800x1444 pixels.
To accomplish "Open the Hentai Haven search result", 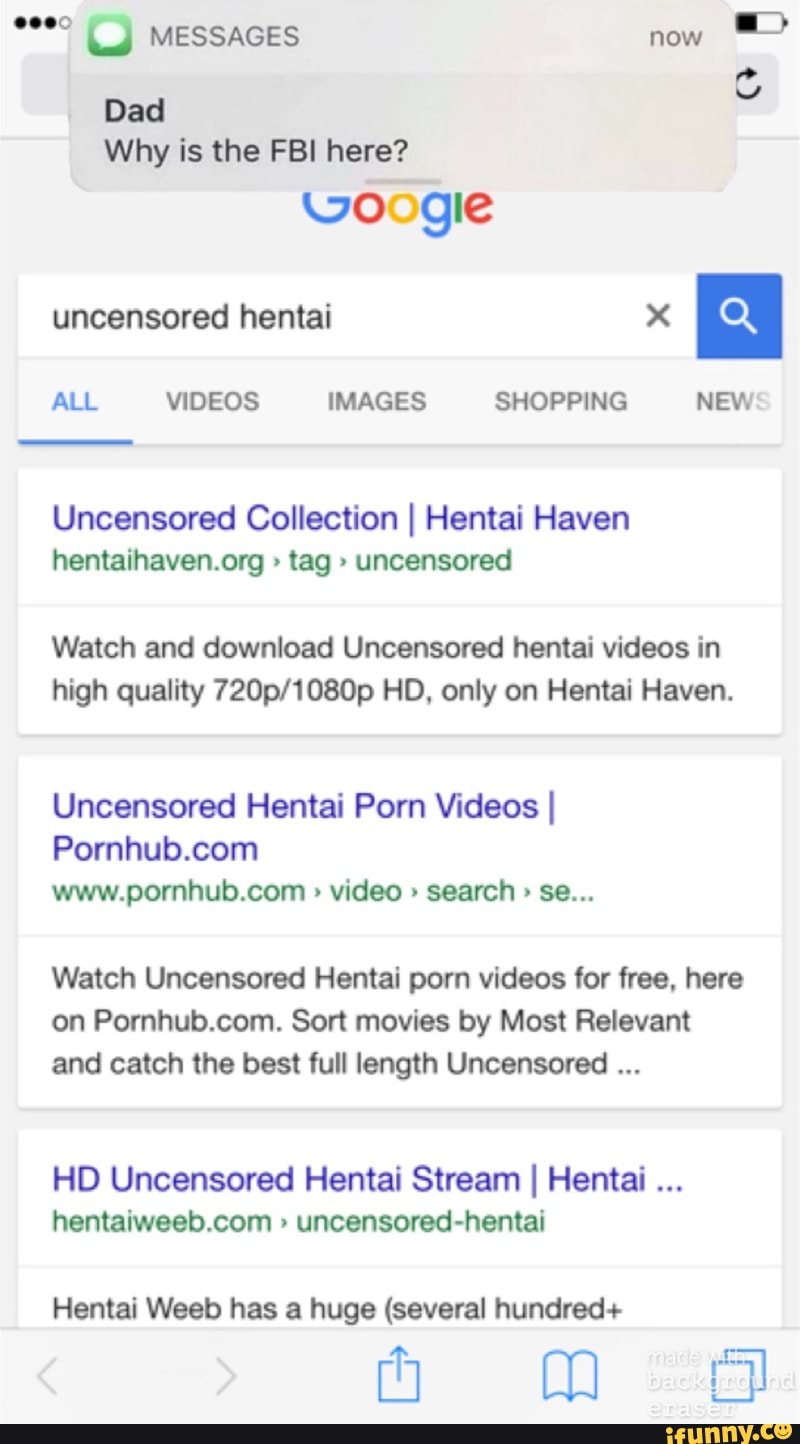I will click(x=340, y=519).
